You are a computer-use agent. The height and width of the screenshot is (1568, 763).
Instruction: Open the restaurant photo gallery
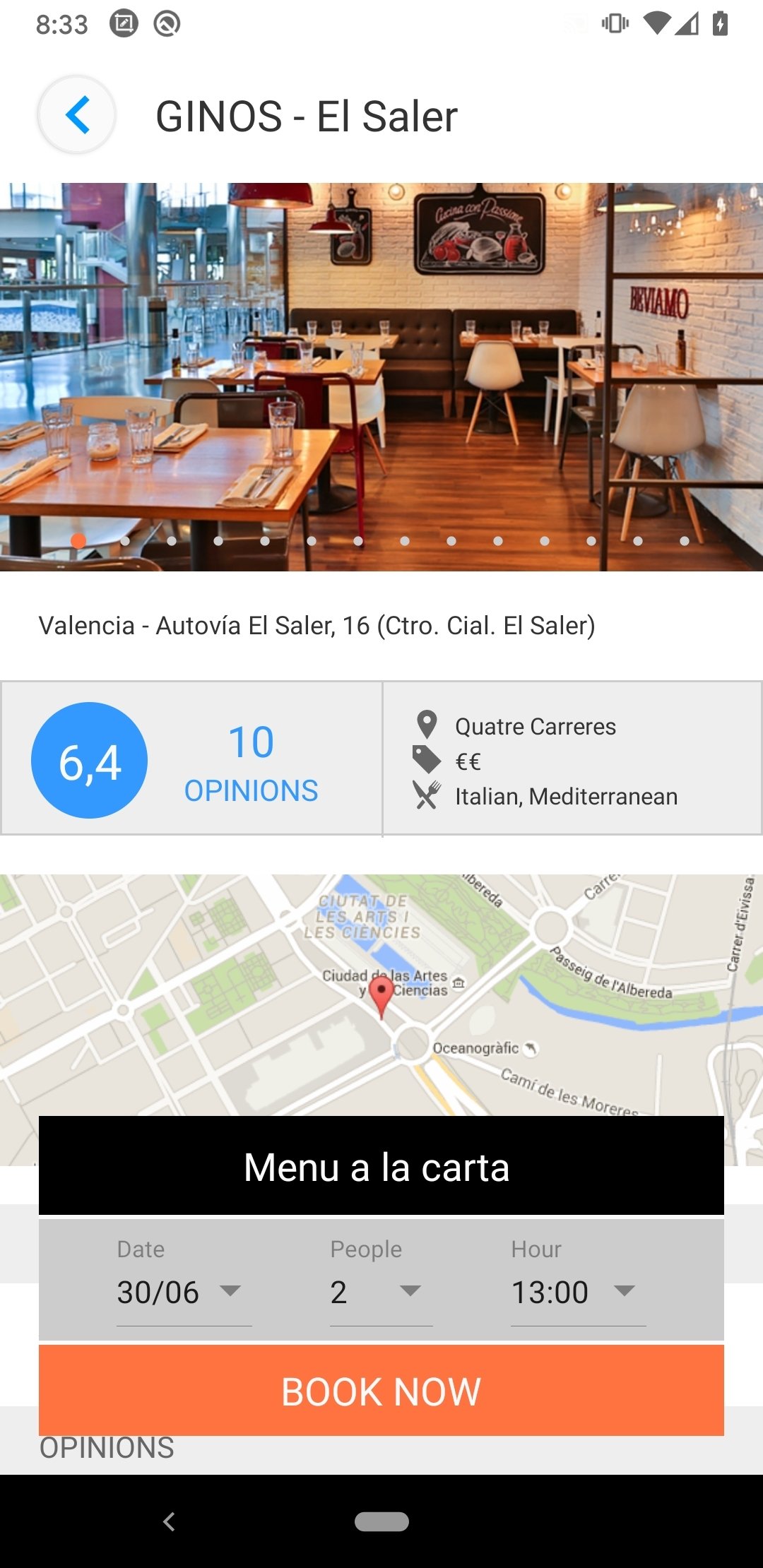click(x=381, y=376)
